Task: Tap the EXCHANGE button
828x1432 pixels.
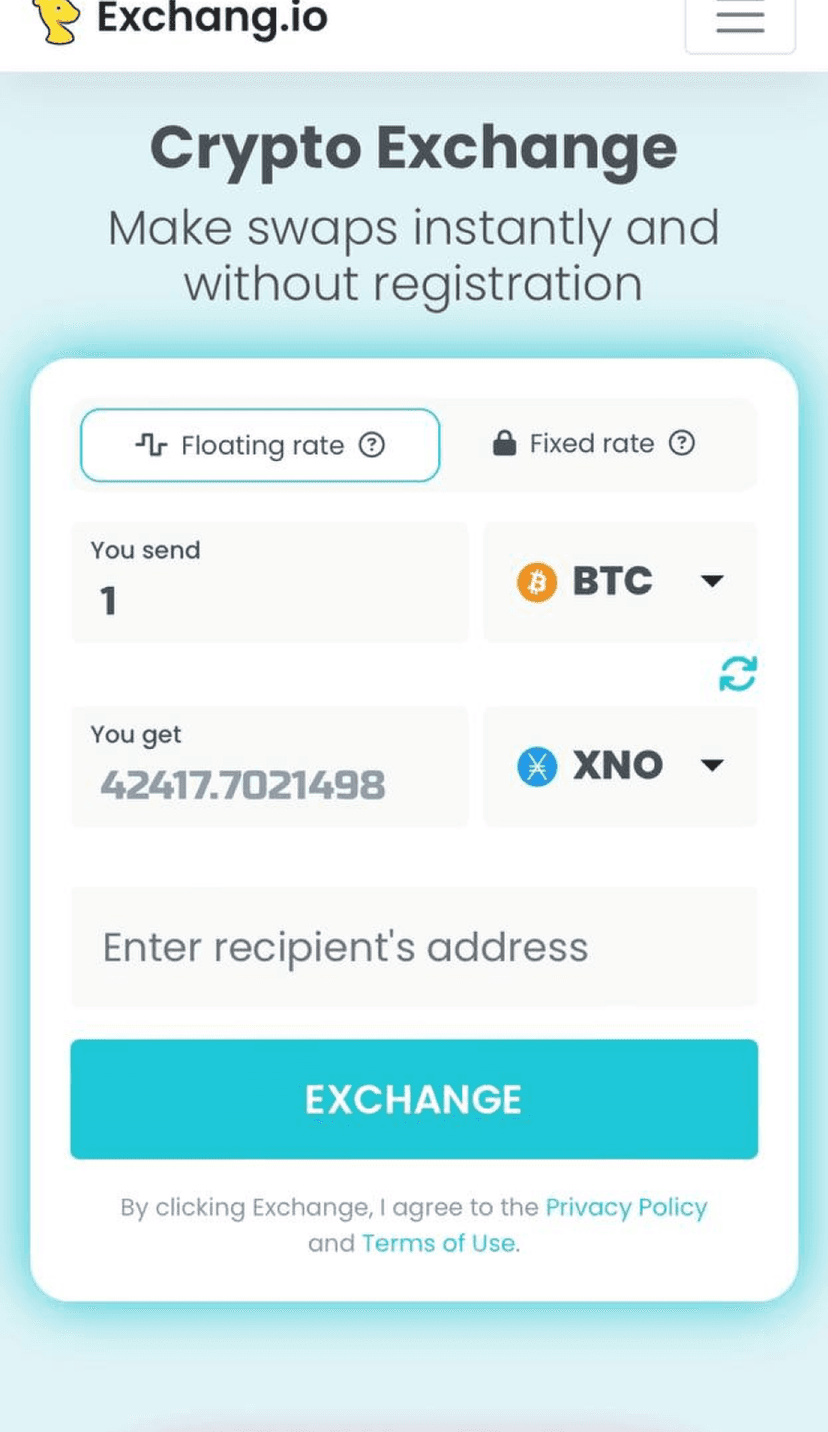Action: click(413, 1099)
